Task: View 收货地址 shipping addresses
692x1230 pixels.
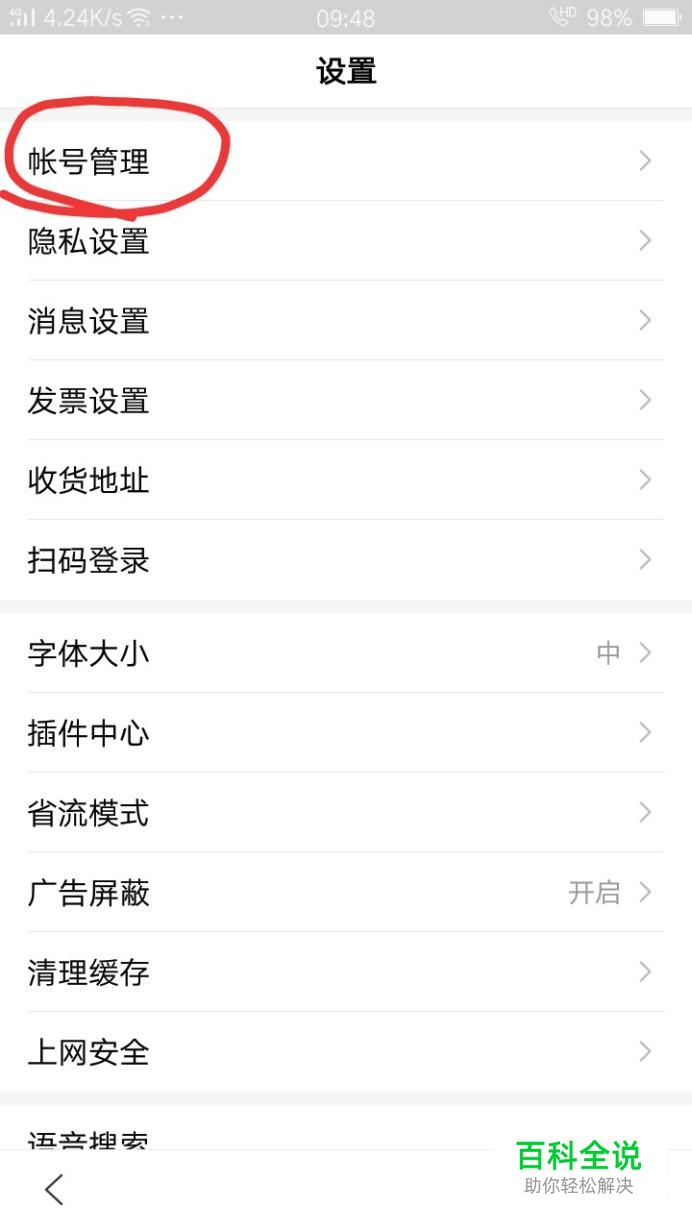Action: coord(346,480)
